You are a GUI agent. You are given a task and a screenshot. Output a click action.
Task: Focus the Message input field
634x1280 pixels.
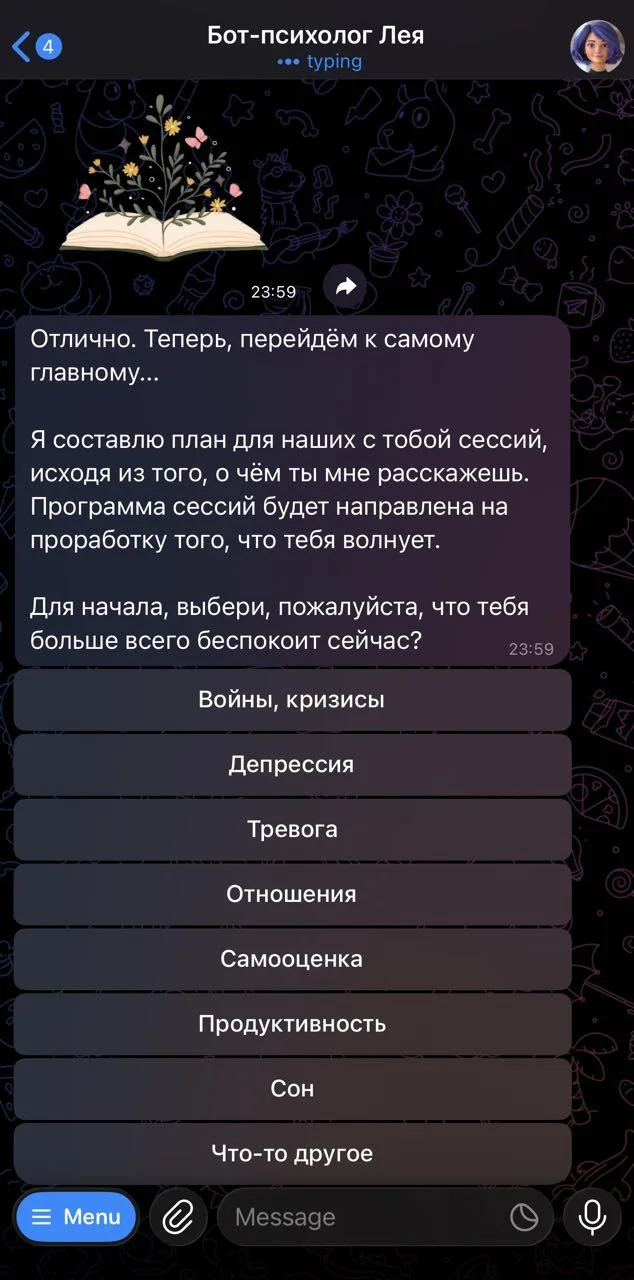(x=365, y=1217)
